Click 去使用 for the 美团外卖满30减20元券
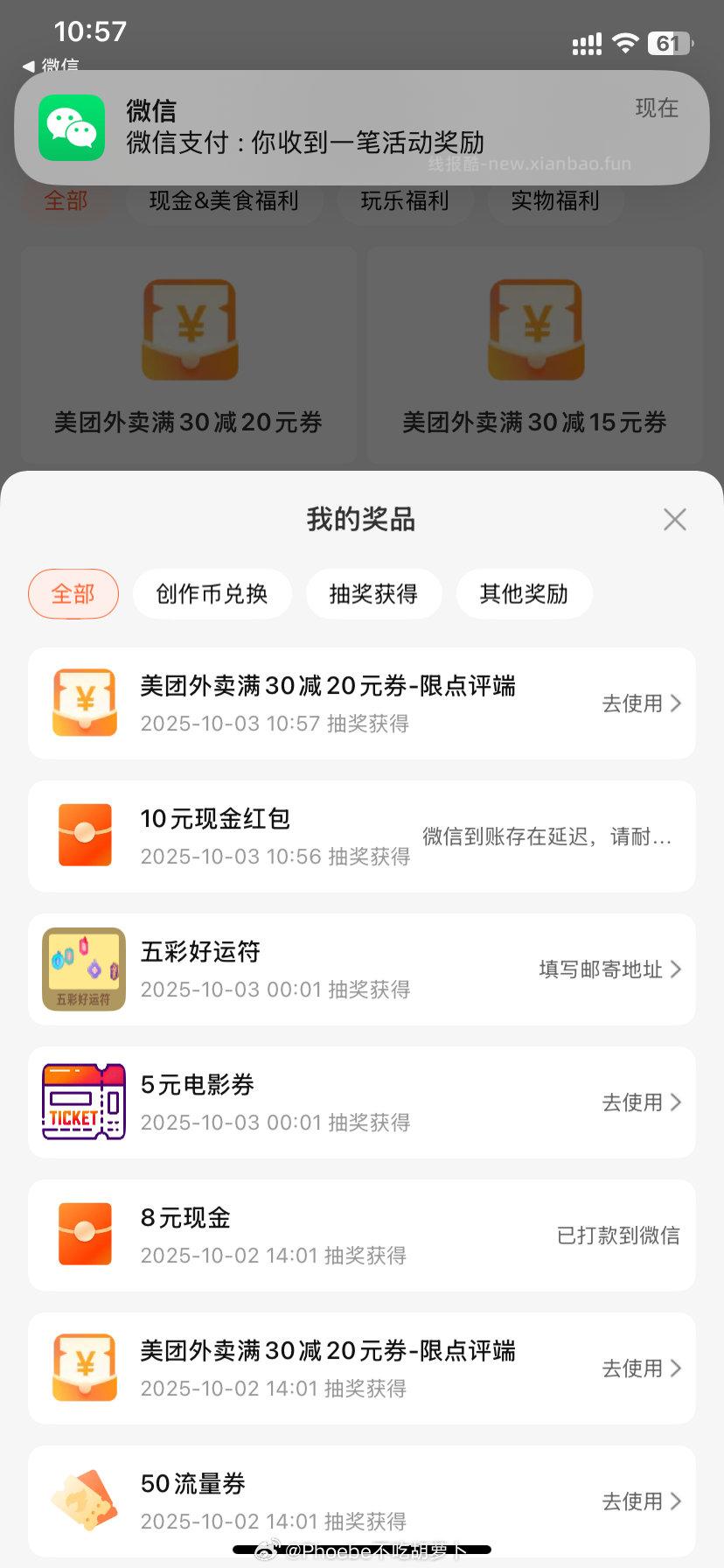 [x=633, y=703]
